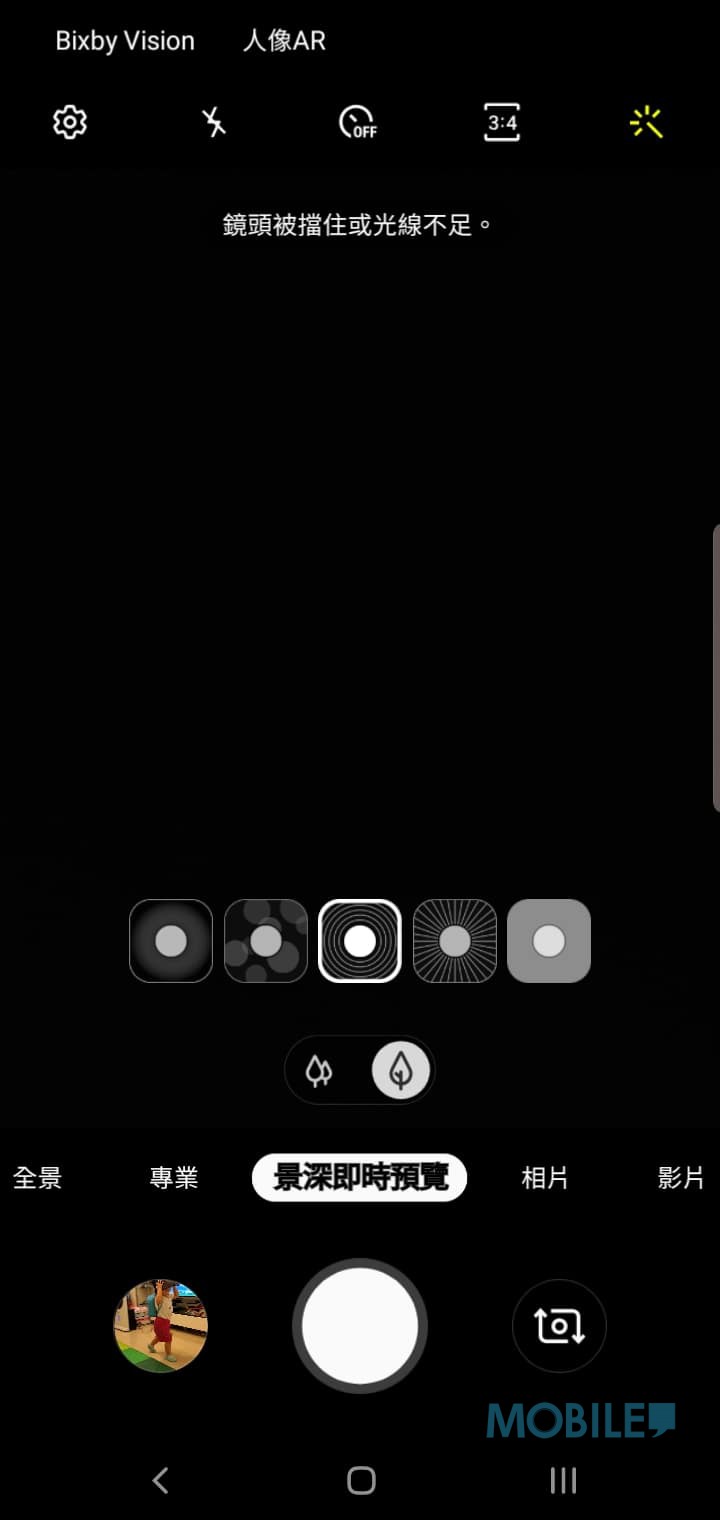This screenshot has width=720, height=1520.
Task: Open the last photo thumbnail
Action: click(x=161, y=1326)
